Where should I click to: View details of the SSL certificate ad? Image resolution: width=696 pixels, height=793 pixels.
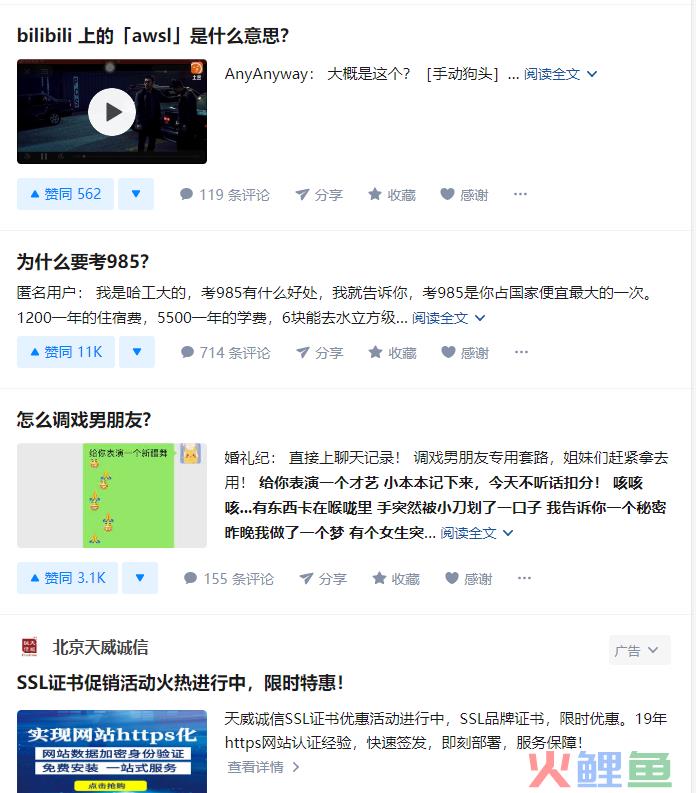[x=263, y=767]
